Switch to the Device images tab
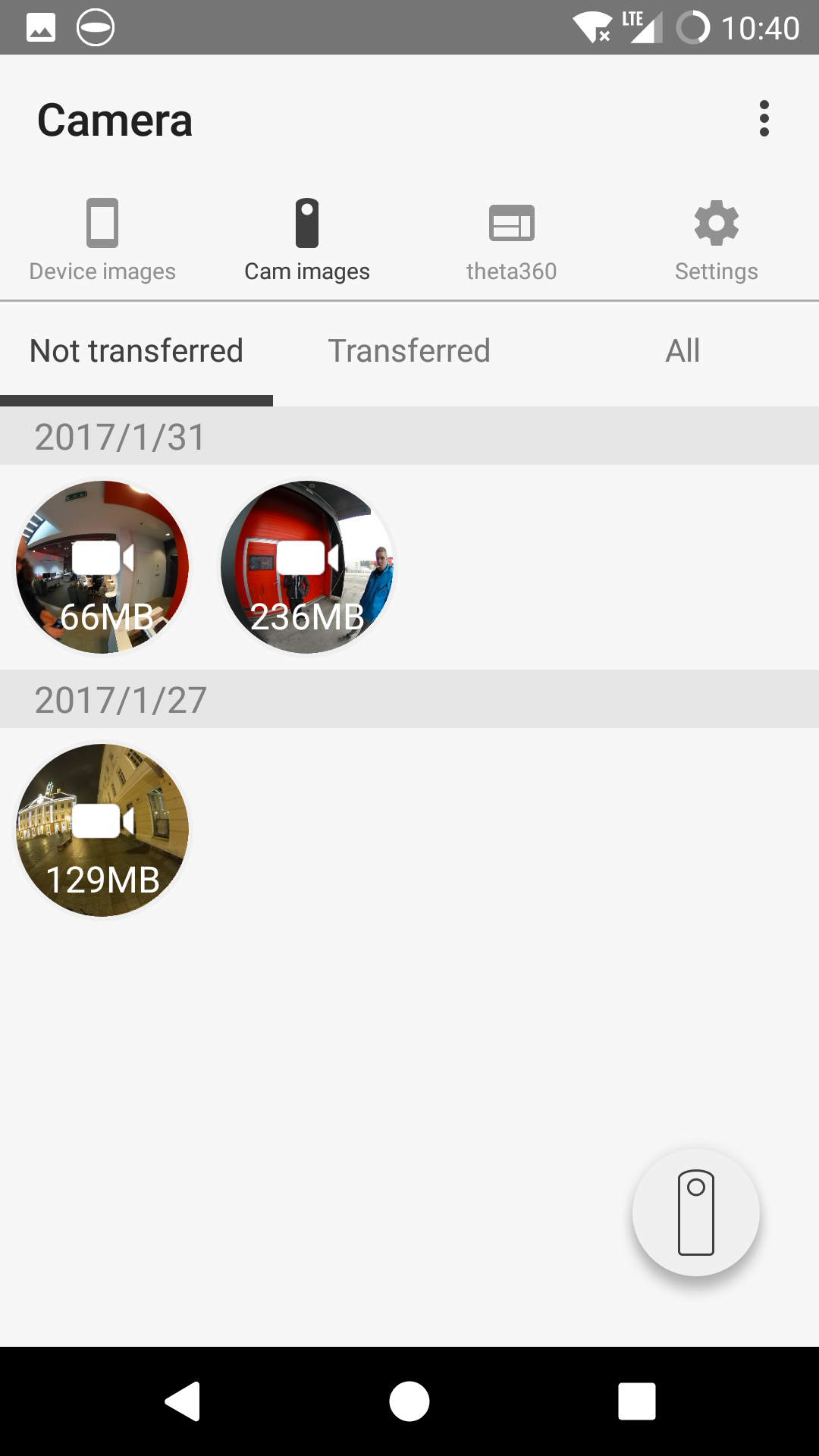Viewport: 819px width, 1456px height. click(x=102, y=240)
